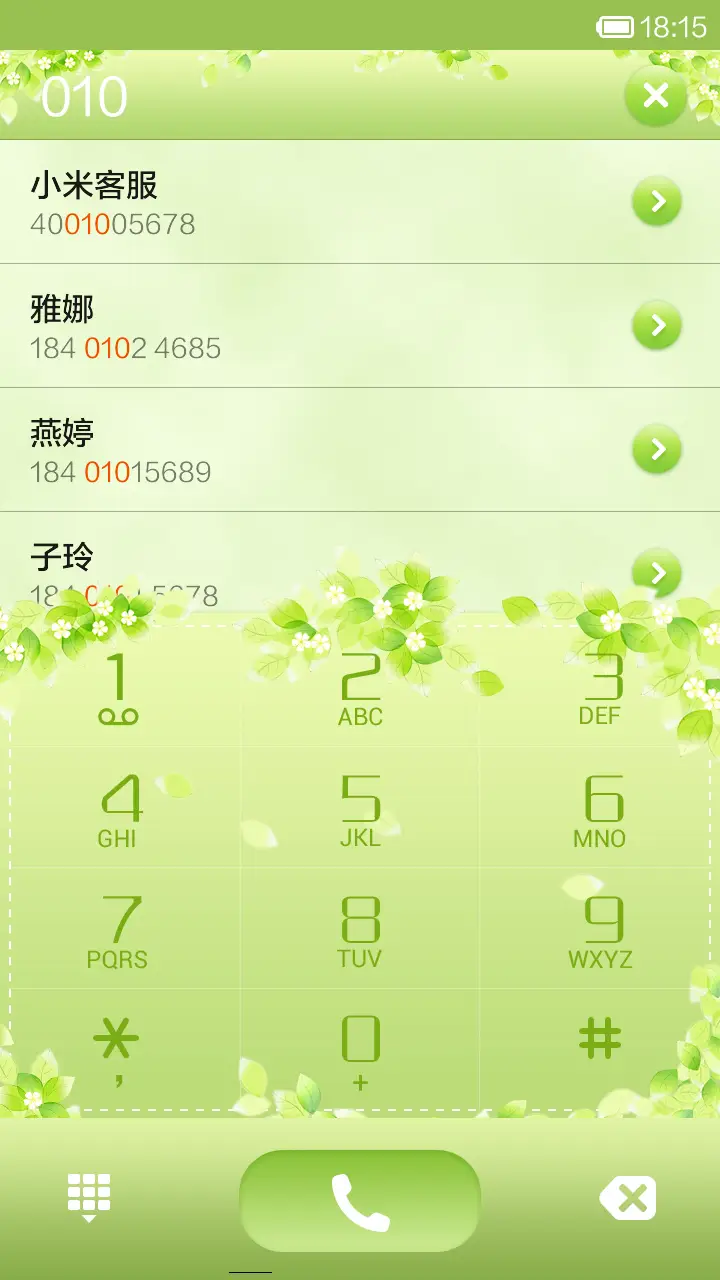Tap number 2 on the keypad
The height and width of the screenshot is (1280, 720).
click(x=360, y=685)
